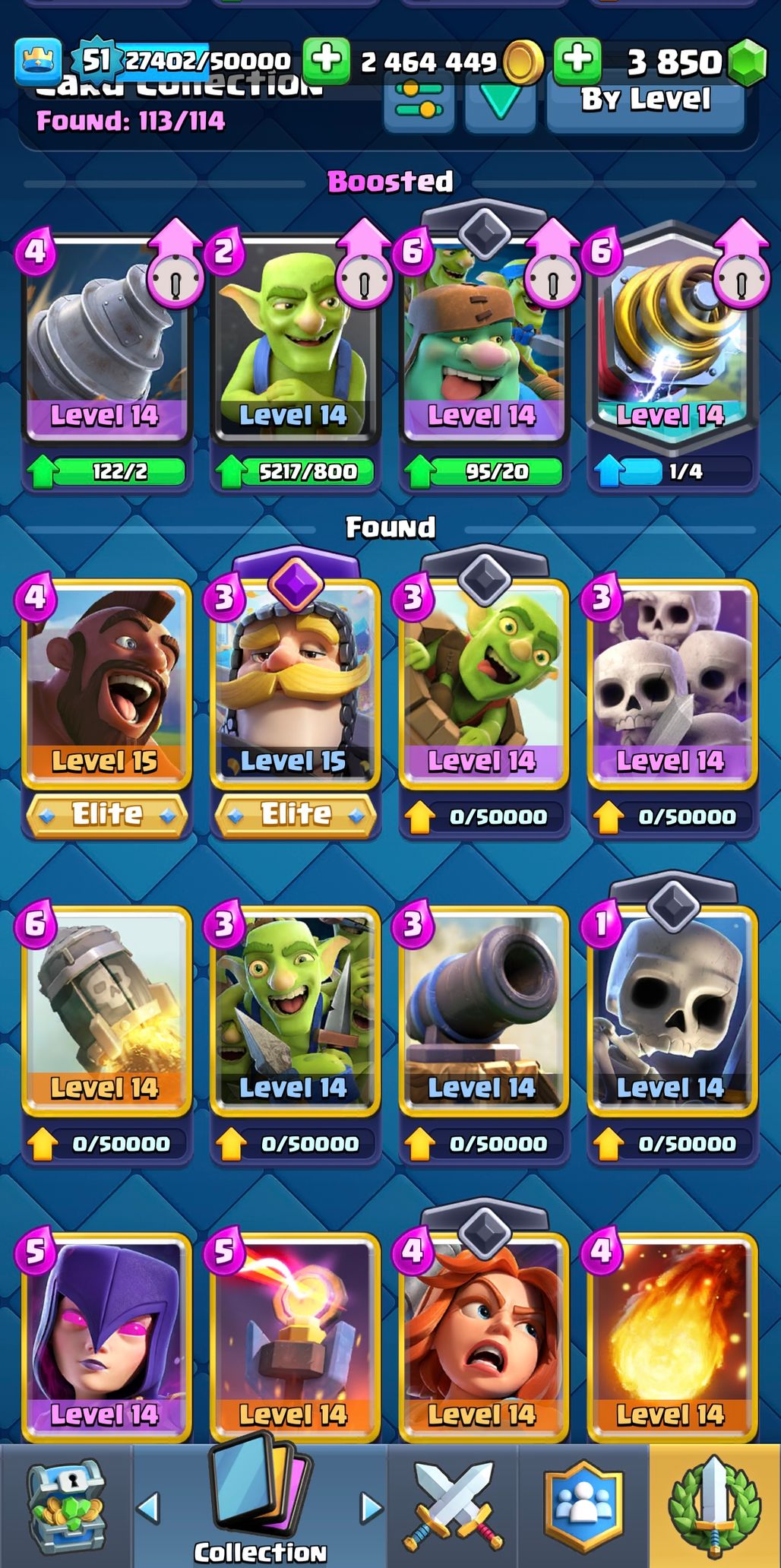Tap the green plus to buy gold
Viewport: 781px width, 1568px height.
point(327,60)
